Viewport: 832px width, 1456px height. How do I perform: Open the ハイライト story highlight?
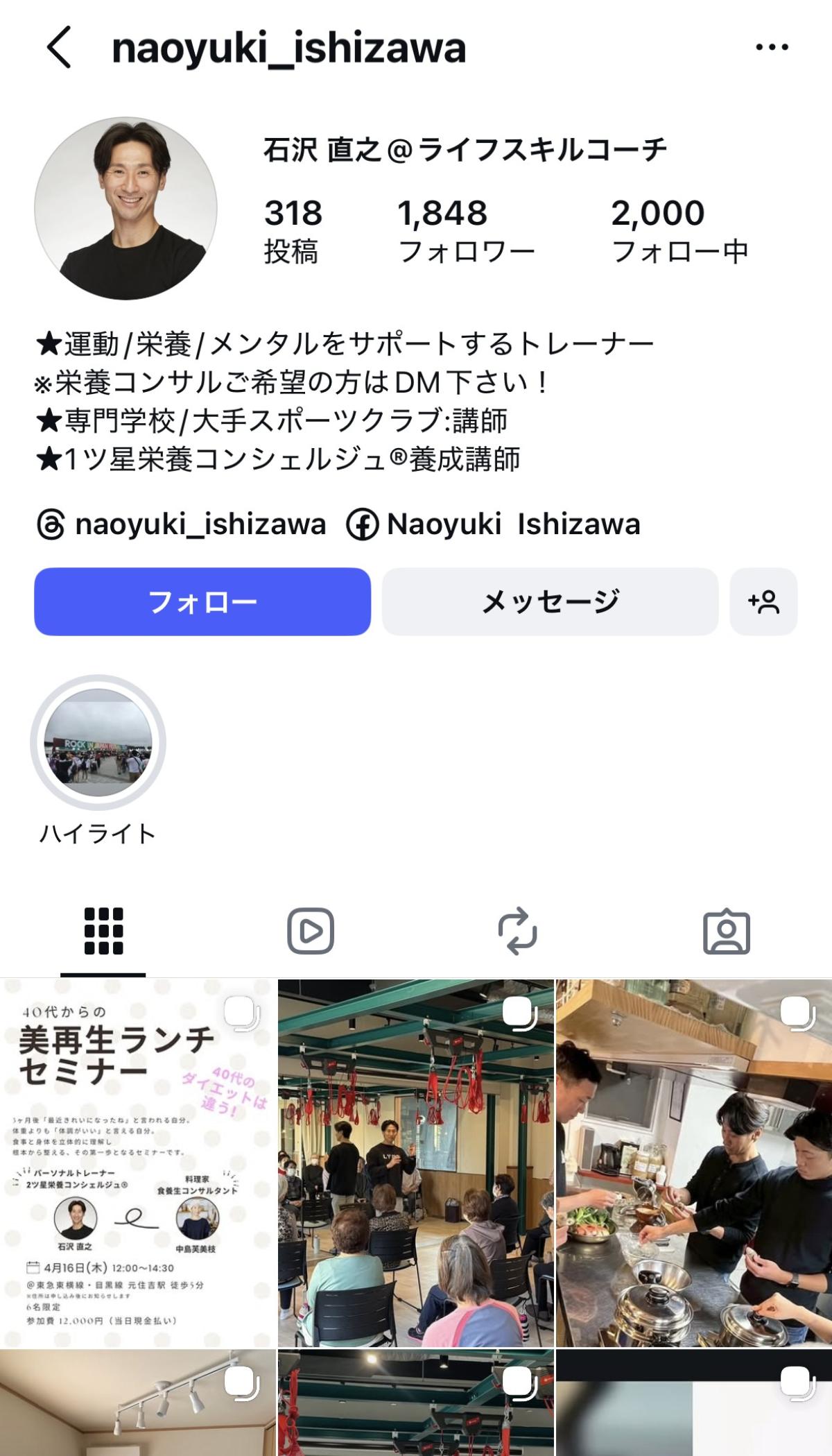coord(98,743)
